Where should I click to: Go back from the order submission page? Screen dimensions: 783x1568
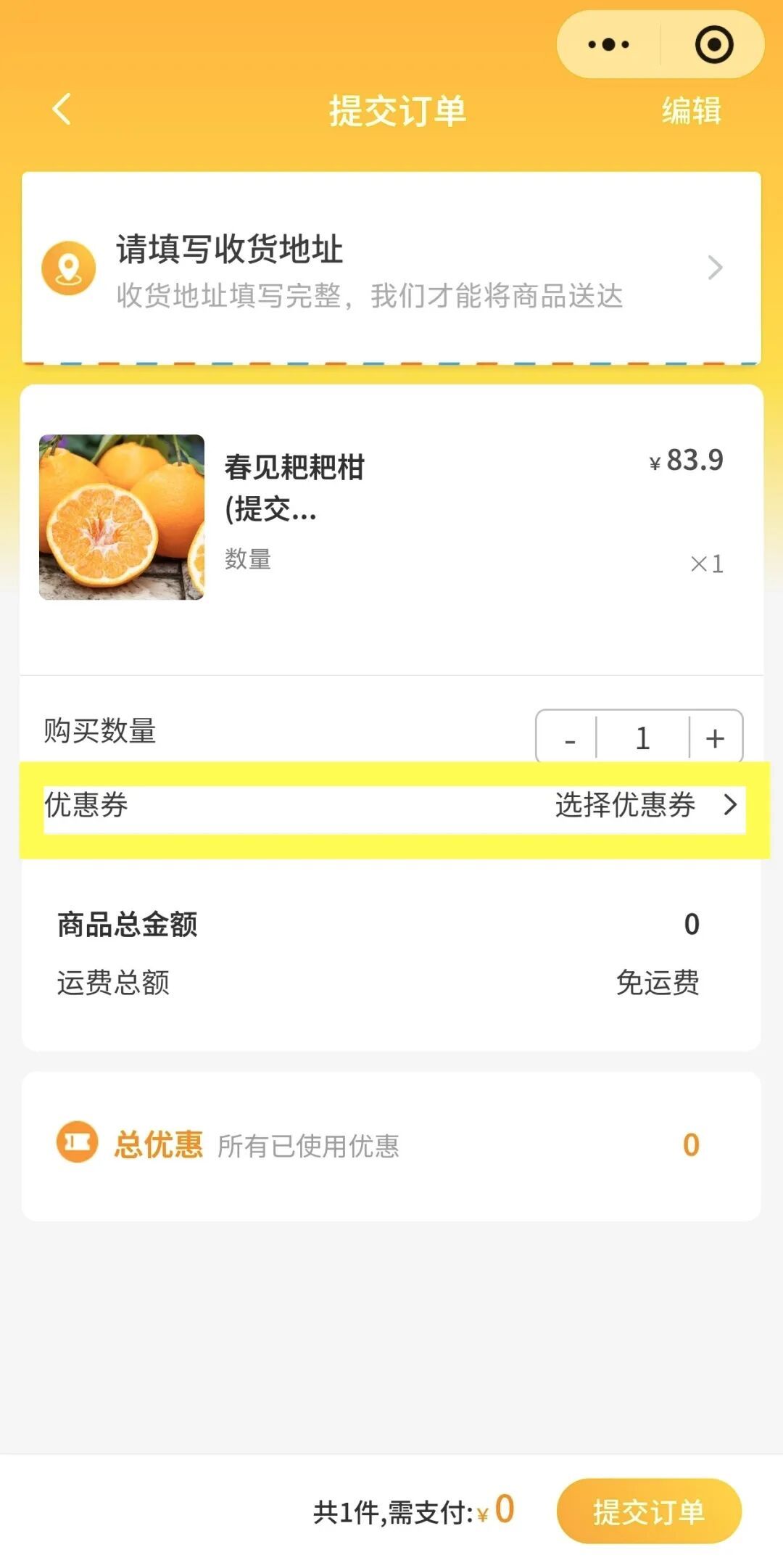62,110
